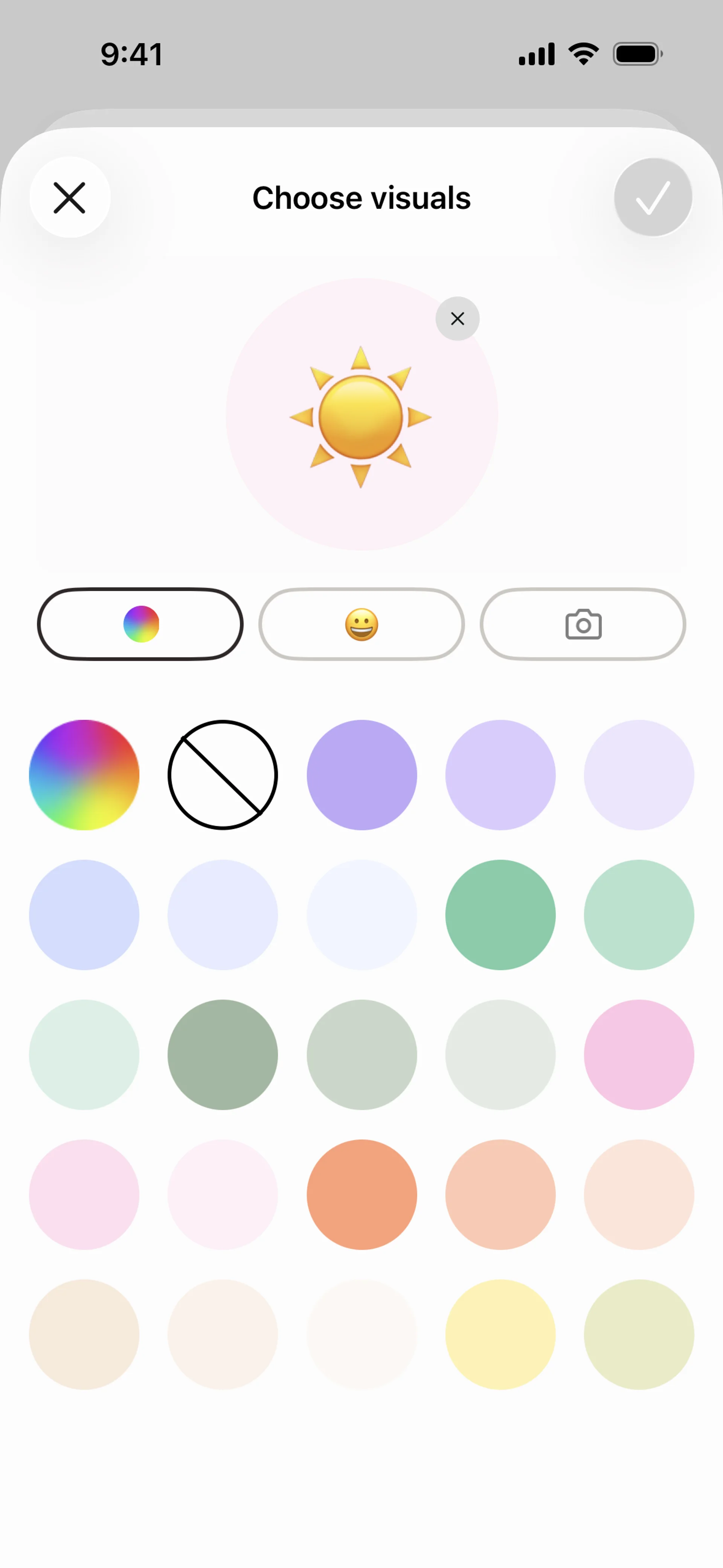Select the no-color option
Screen dimensions: 723x1568
point(223,774)
